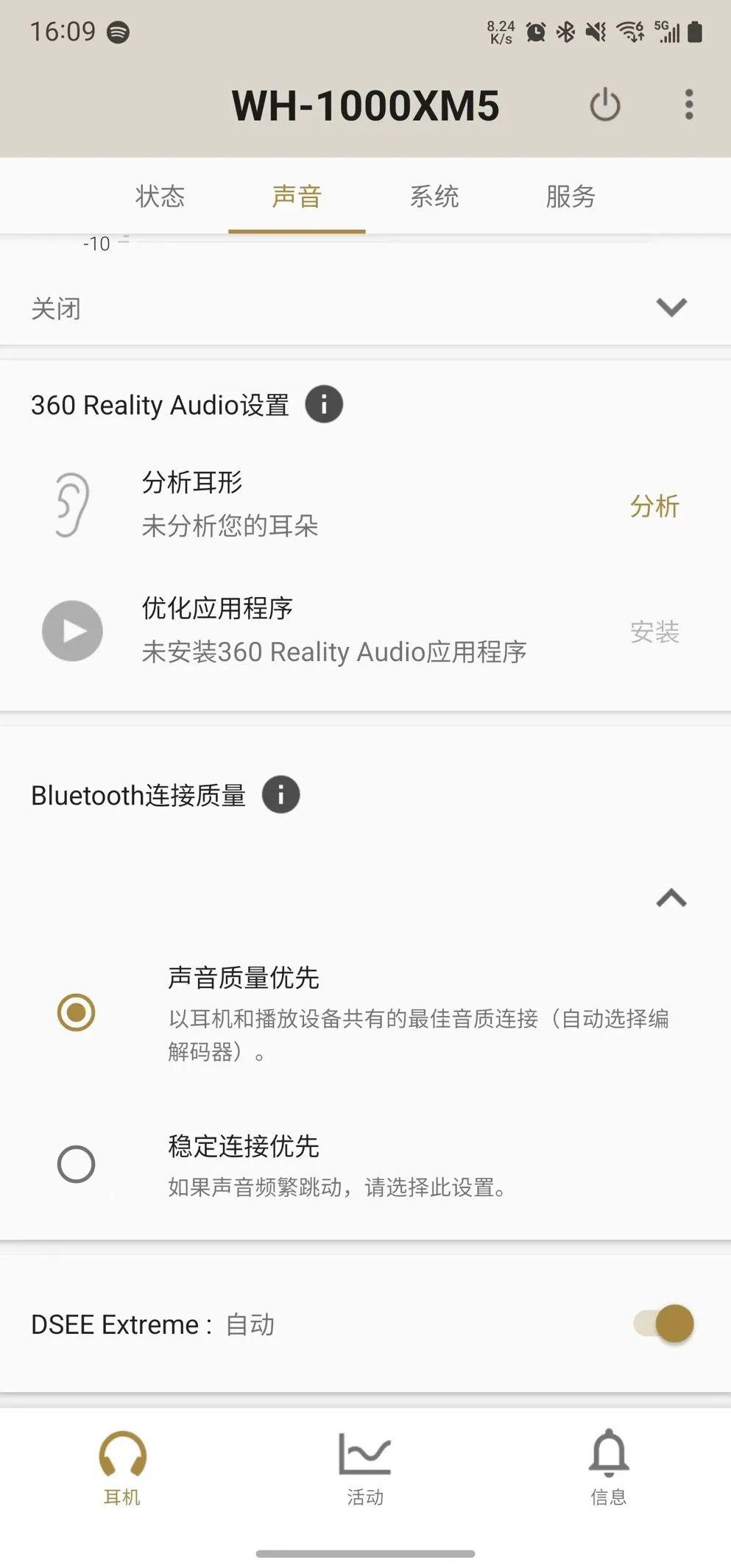Open the 耳机 bottom tab
The height and width of the screenshot is (1568, 731).
point(122,1466)
